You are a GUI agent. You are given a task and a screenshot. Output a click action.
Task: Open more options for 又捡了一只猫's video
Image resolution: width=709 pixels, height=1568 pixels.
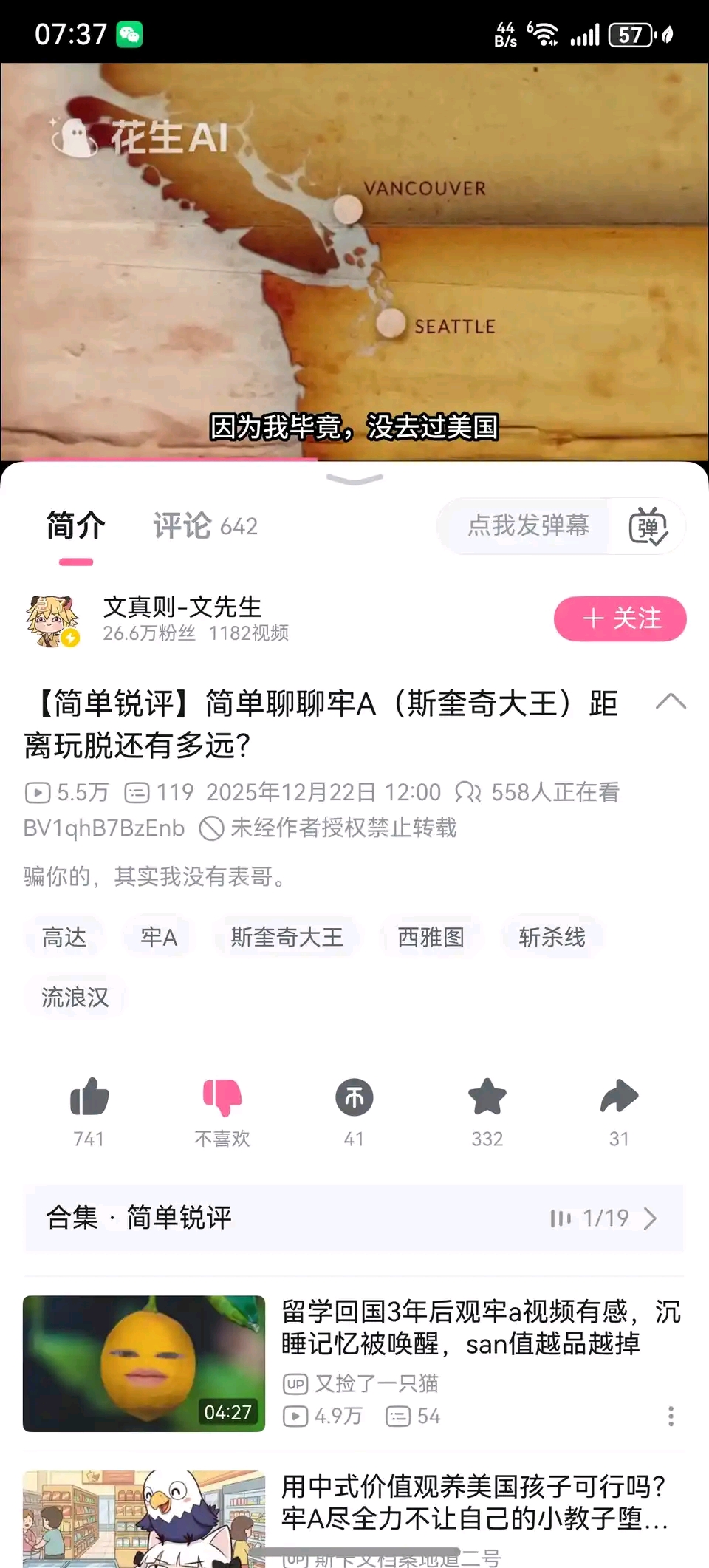[x=671, y=1416]
